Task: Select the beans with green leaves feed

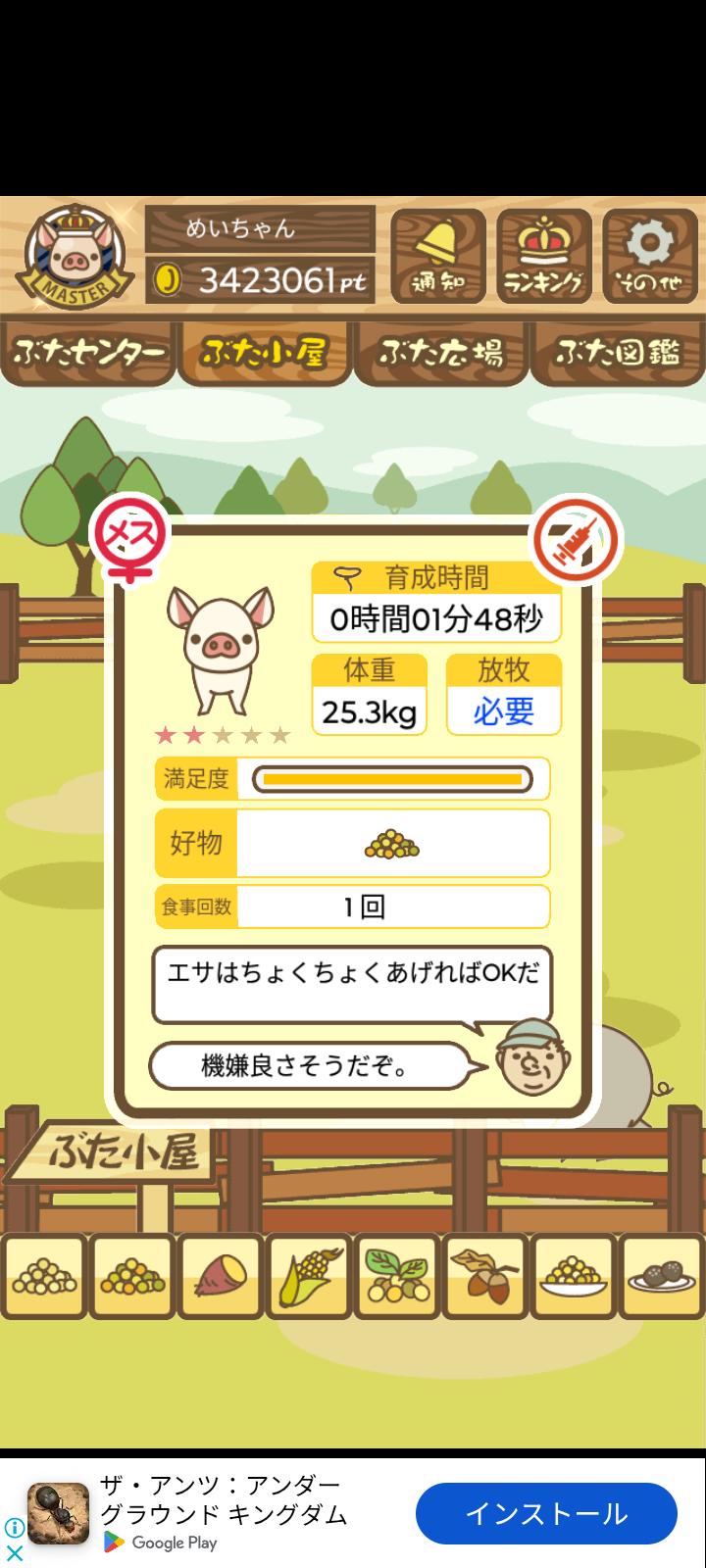Action: tap(398, 1277)
